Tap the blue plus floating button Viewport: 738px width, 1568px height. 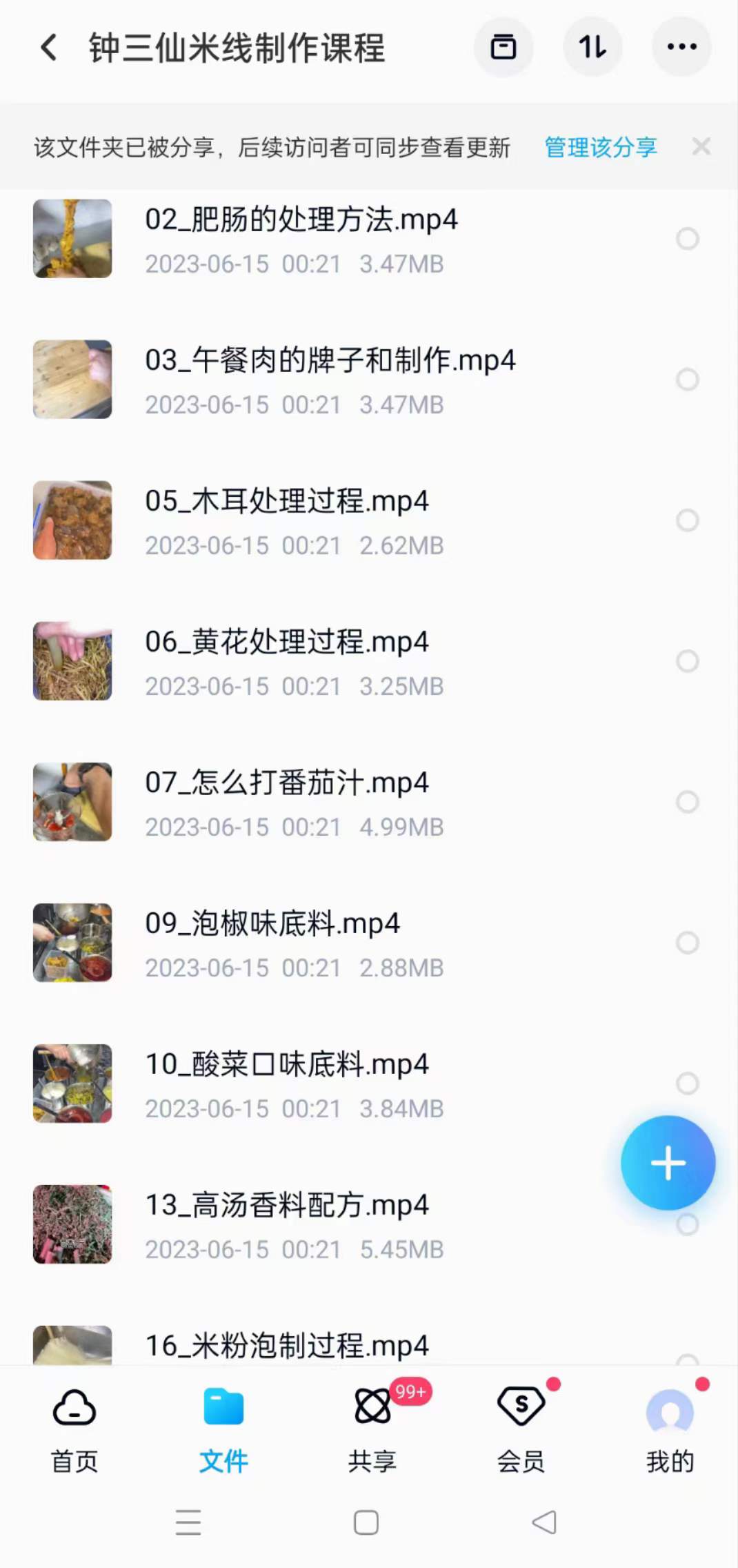(667, 1163)
